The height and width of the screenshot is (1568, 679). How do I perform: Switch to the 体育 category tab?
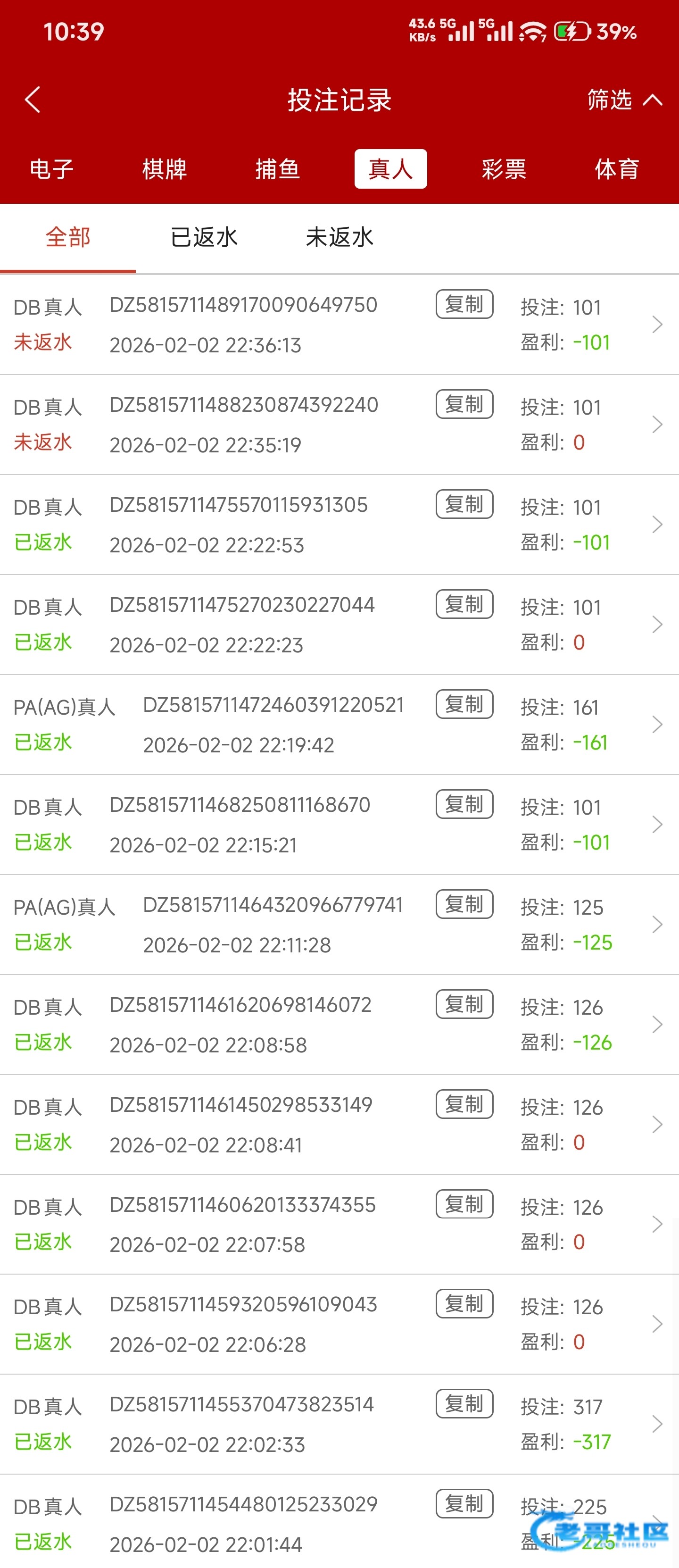tap(616, 169)
